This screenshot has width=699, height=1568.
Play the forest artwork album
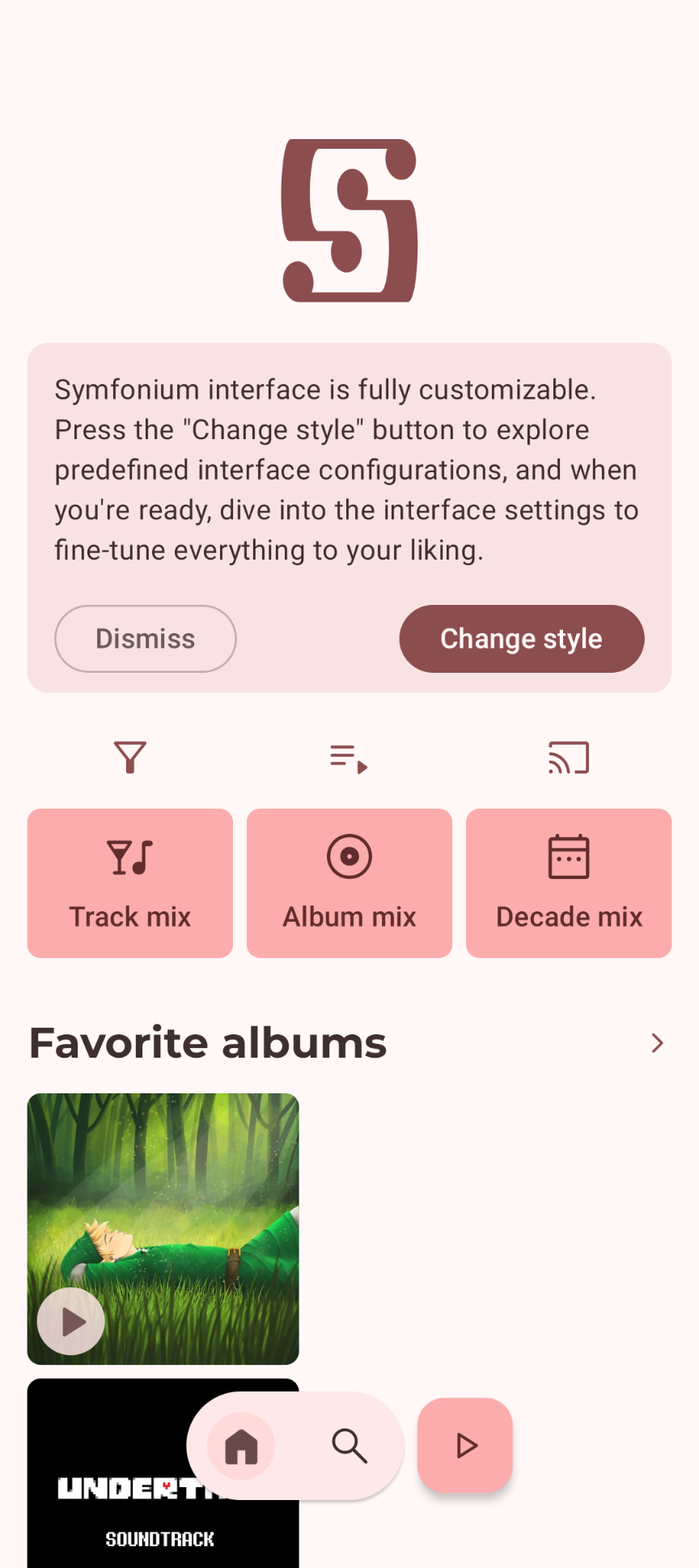coord(71,1321)
